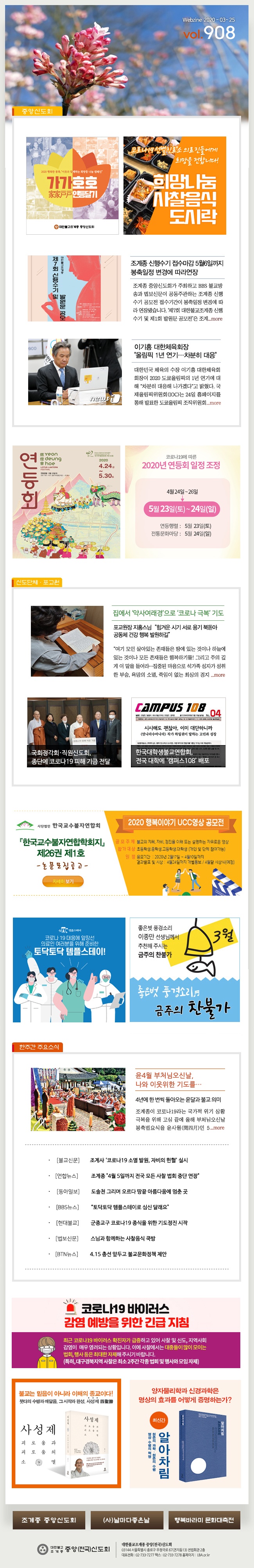The width and height of the screenshot is (254, 1568).
Task: Read more on 이기흥 대한체육회장 올림픽 article
Action: point(214,402)
